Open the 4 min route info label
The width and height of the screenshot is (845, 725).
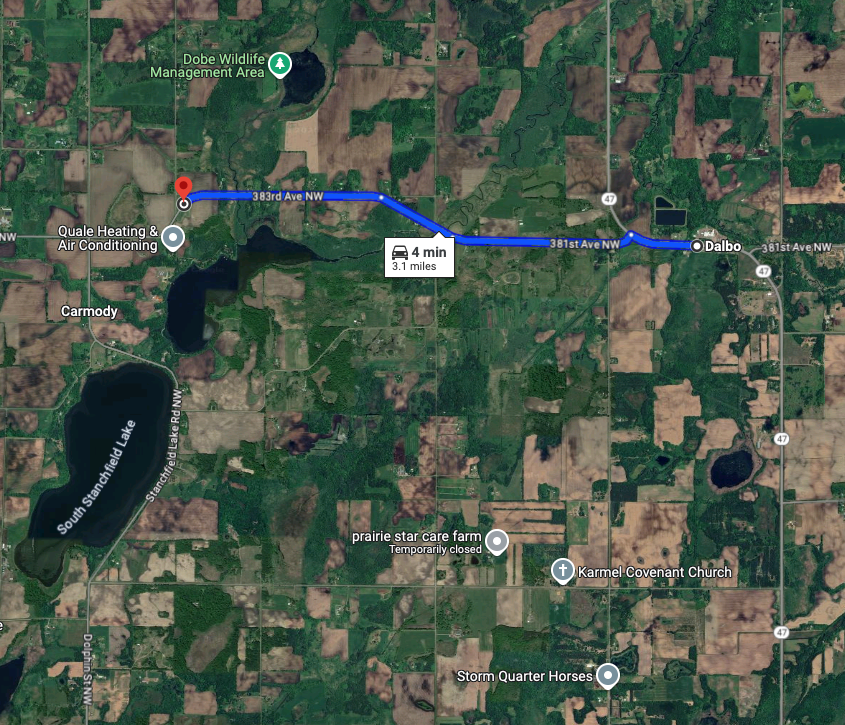pos(421,257)
